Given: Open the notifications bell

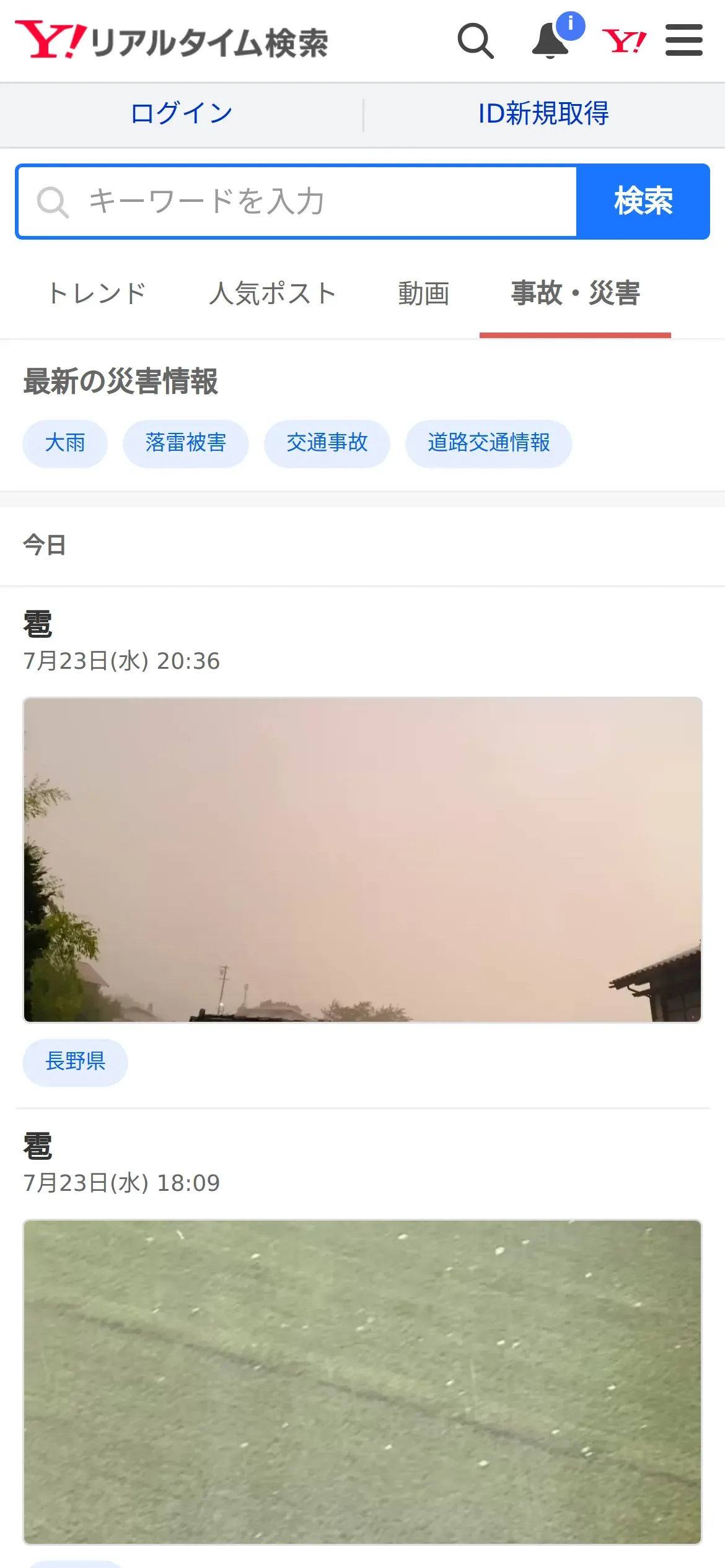Looking at the screenshot, I should [x=551, y=41].
